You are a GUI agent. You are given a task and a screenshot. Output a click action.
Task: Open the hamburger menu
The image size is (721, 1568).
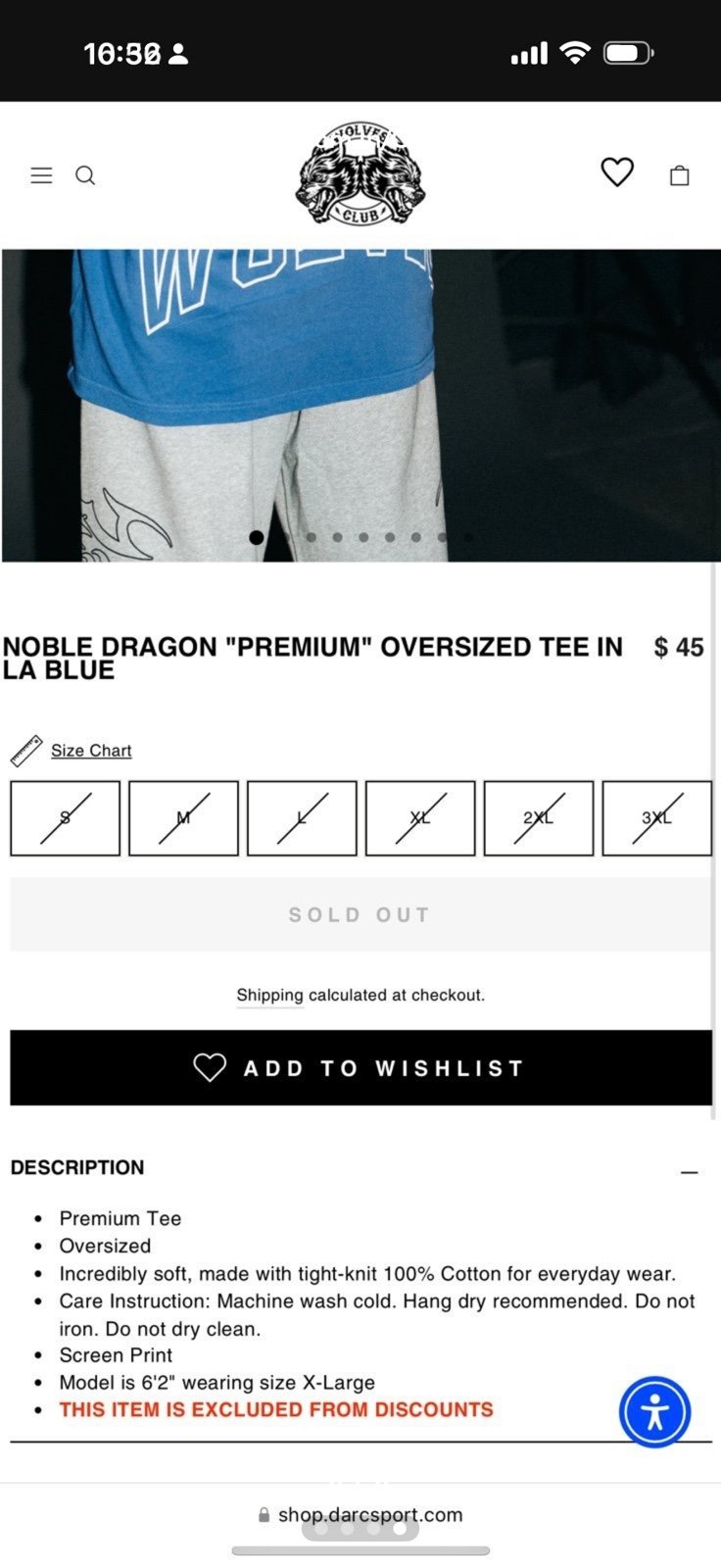pos(41,175)
